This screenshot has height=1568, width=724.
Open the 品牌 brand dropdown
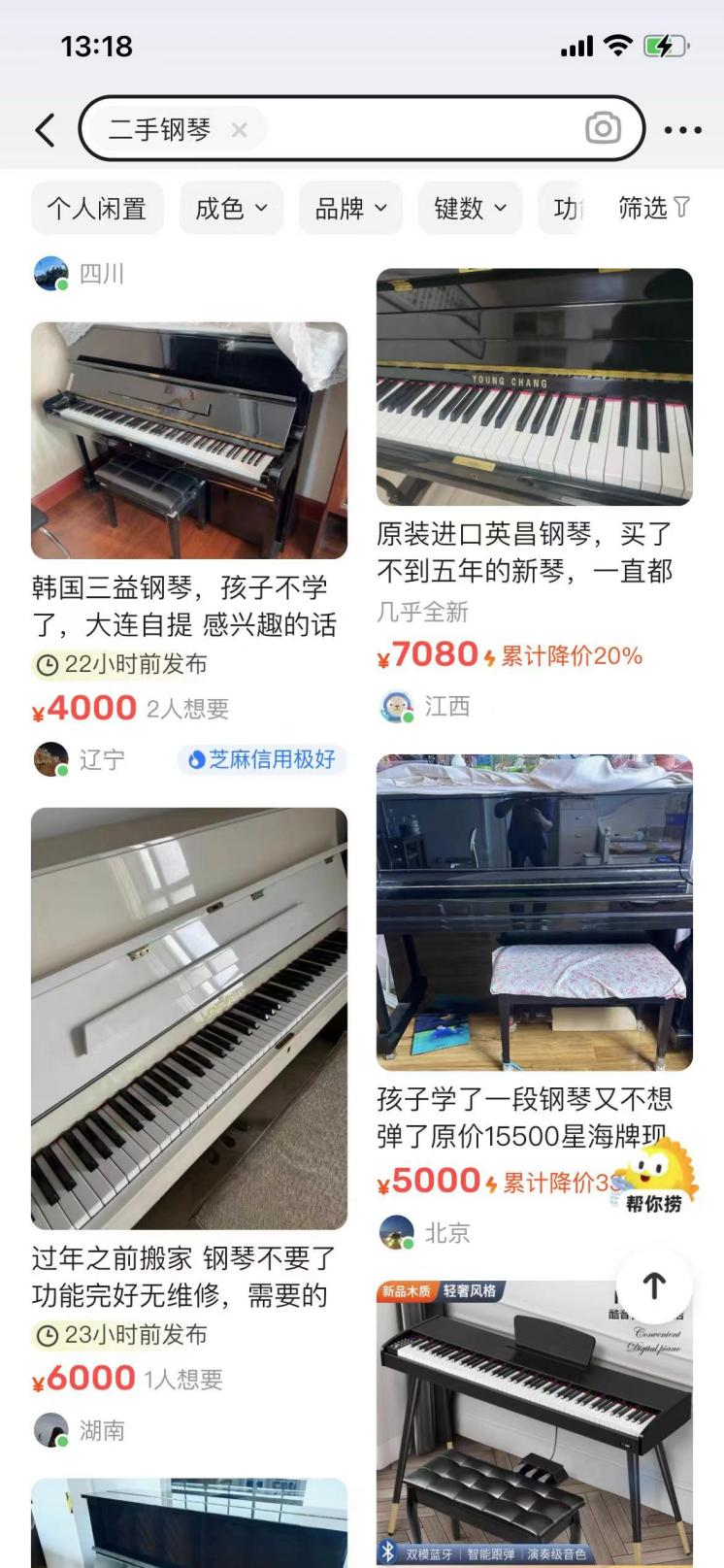click(350, 209)
